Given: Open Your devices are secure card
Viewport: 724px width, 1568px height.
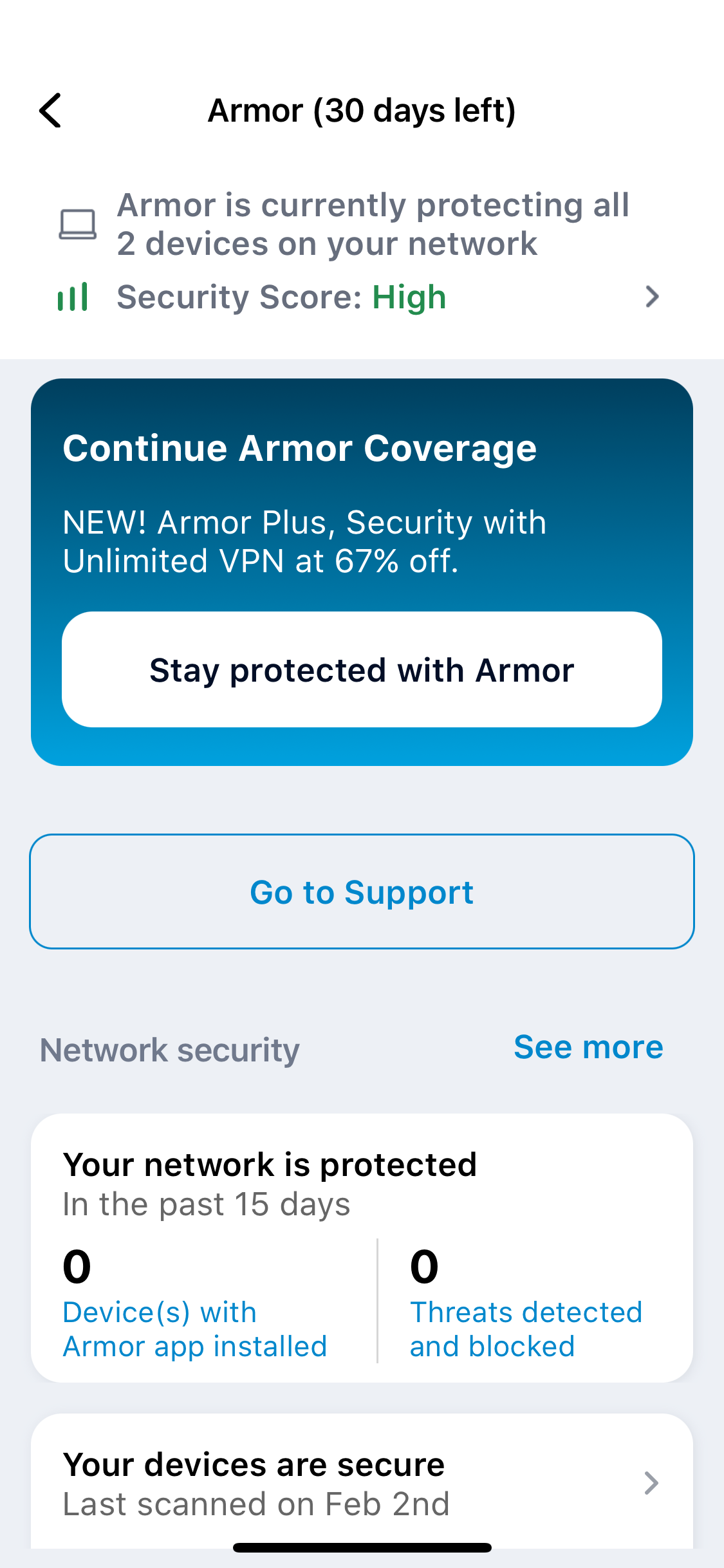Looking at the screenshot, I should (362, 1483).
